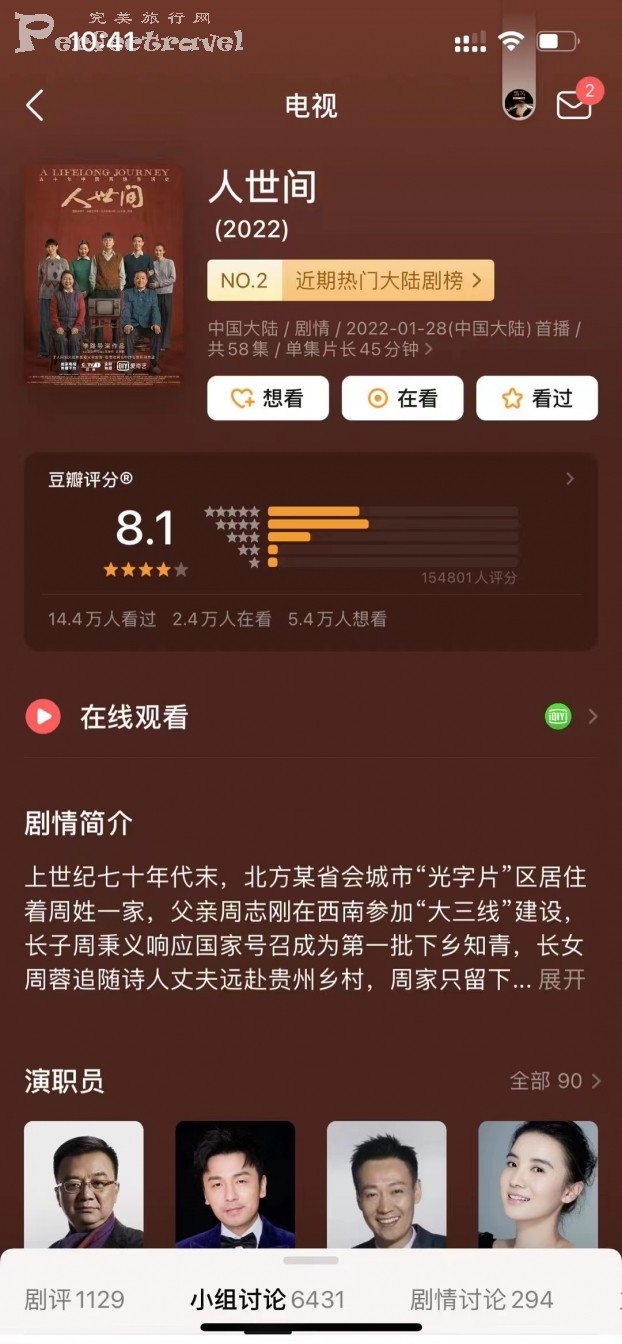Open the mail inbox icon
The image size is (622, 1344).
(x=574, y=104)
